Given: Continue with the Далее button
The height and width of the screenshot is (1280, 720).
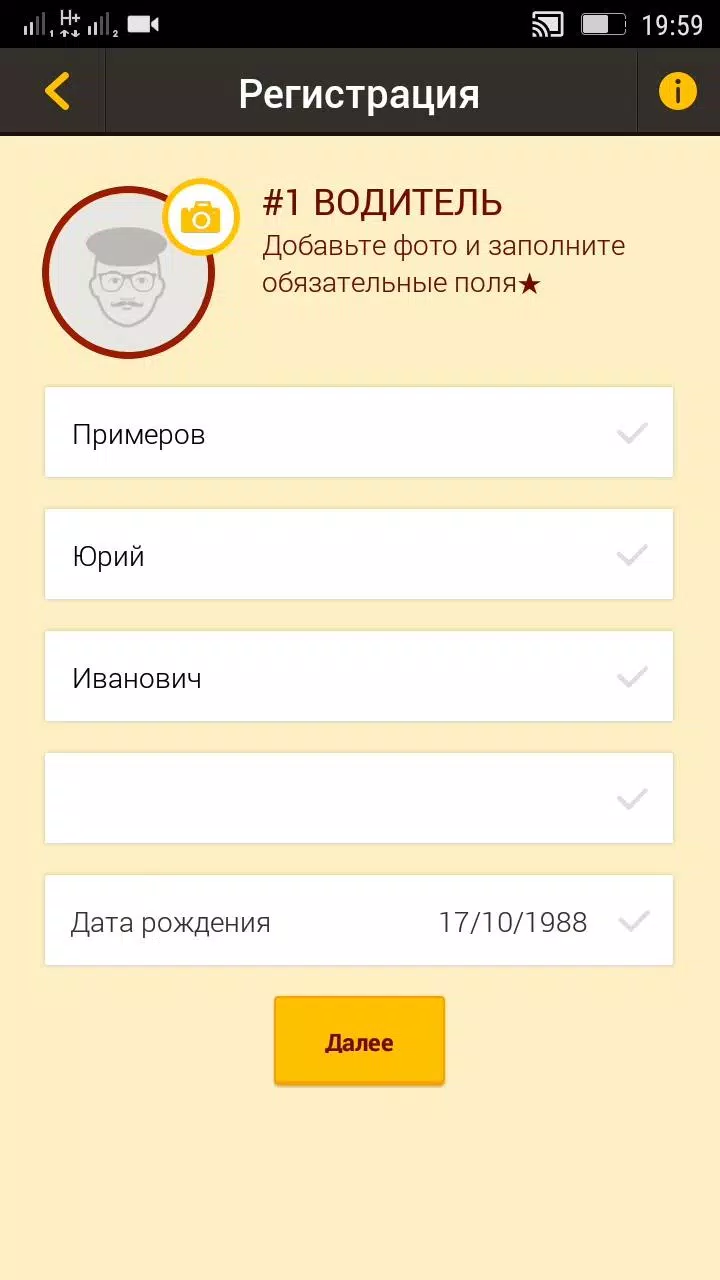Looking at the screenshot, I should coord(359,1041).
